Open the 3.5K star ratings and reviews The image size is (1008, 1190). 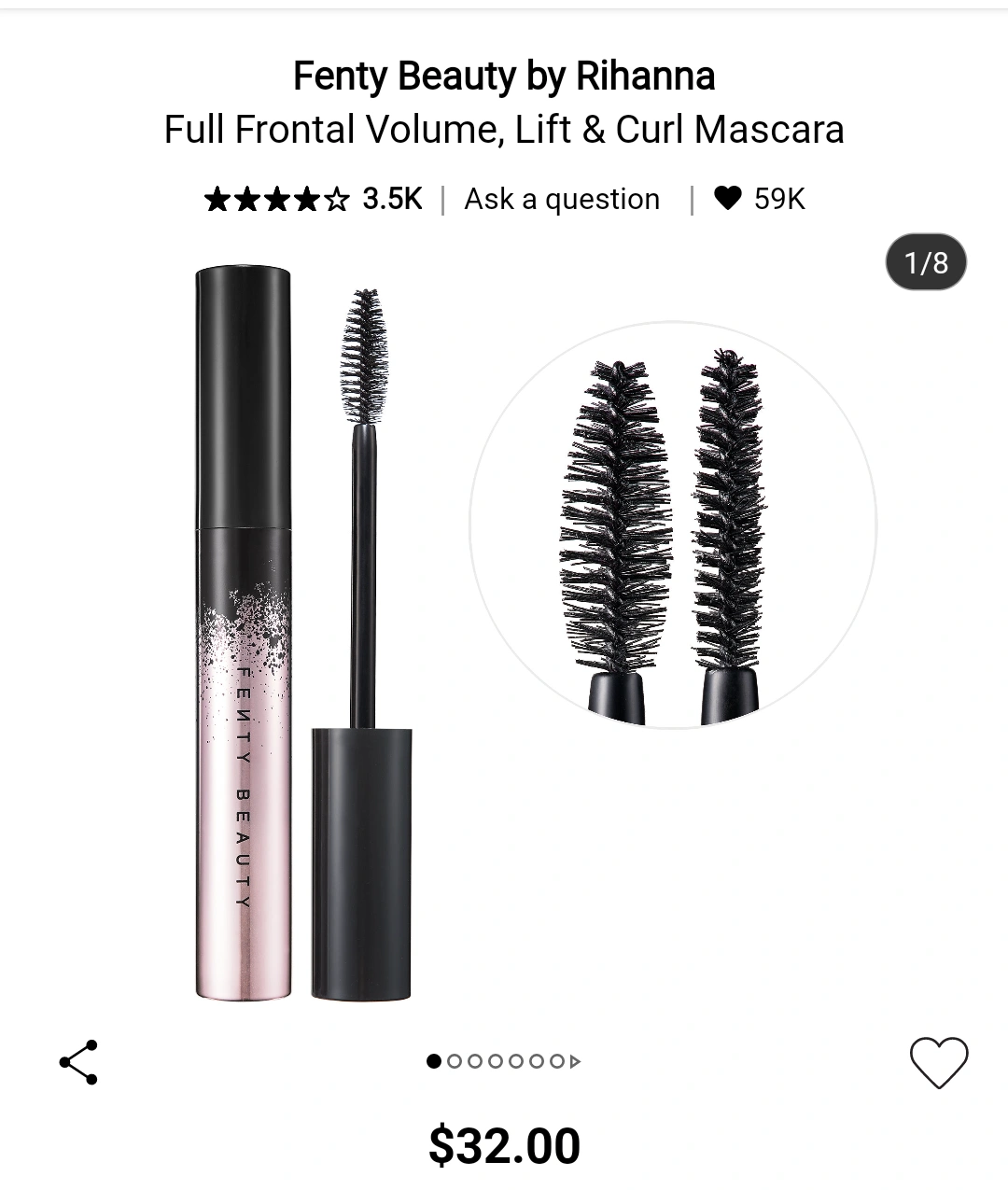click(314, 199)
